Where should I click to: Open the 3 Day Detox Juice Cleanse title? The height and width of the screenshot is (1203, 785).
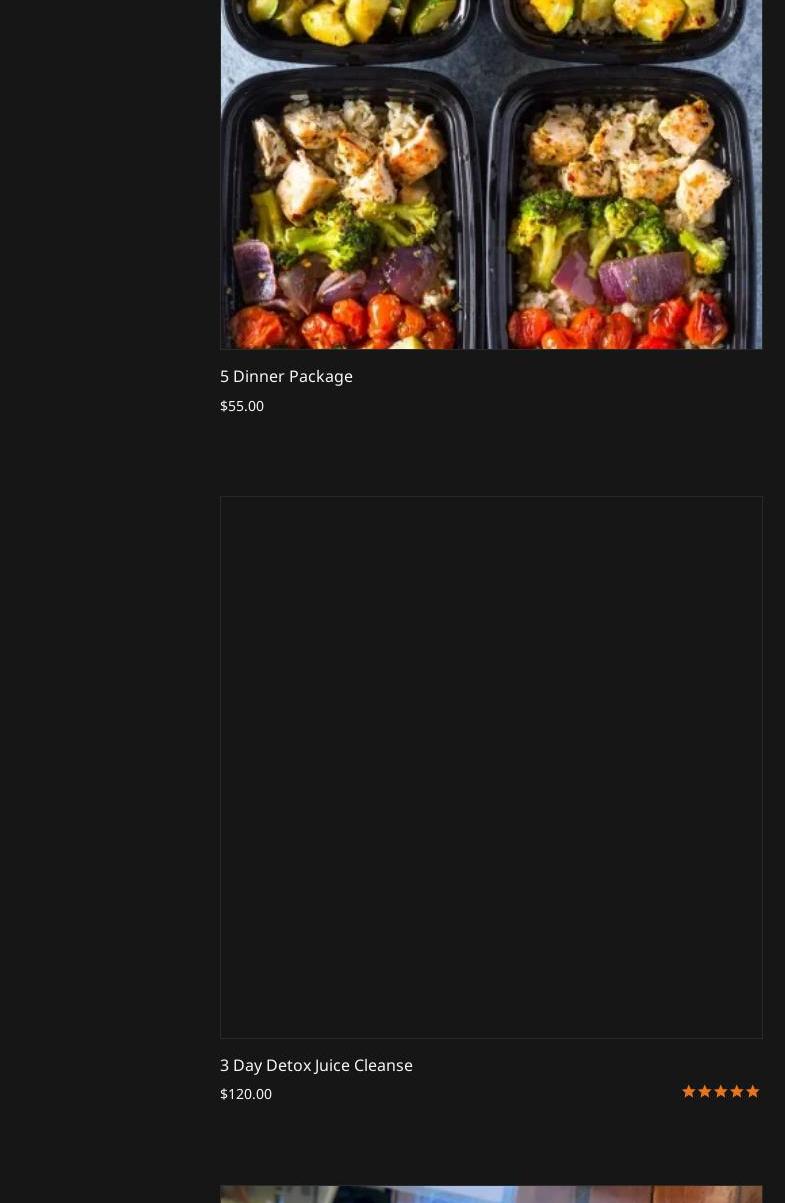(x=316, y=1065)
